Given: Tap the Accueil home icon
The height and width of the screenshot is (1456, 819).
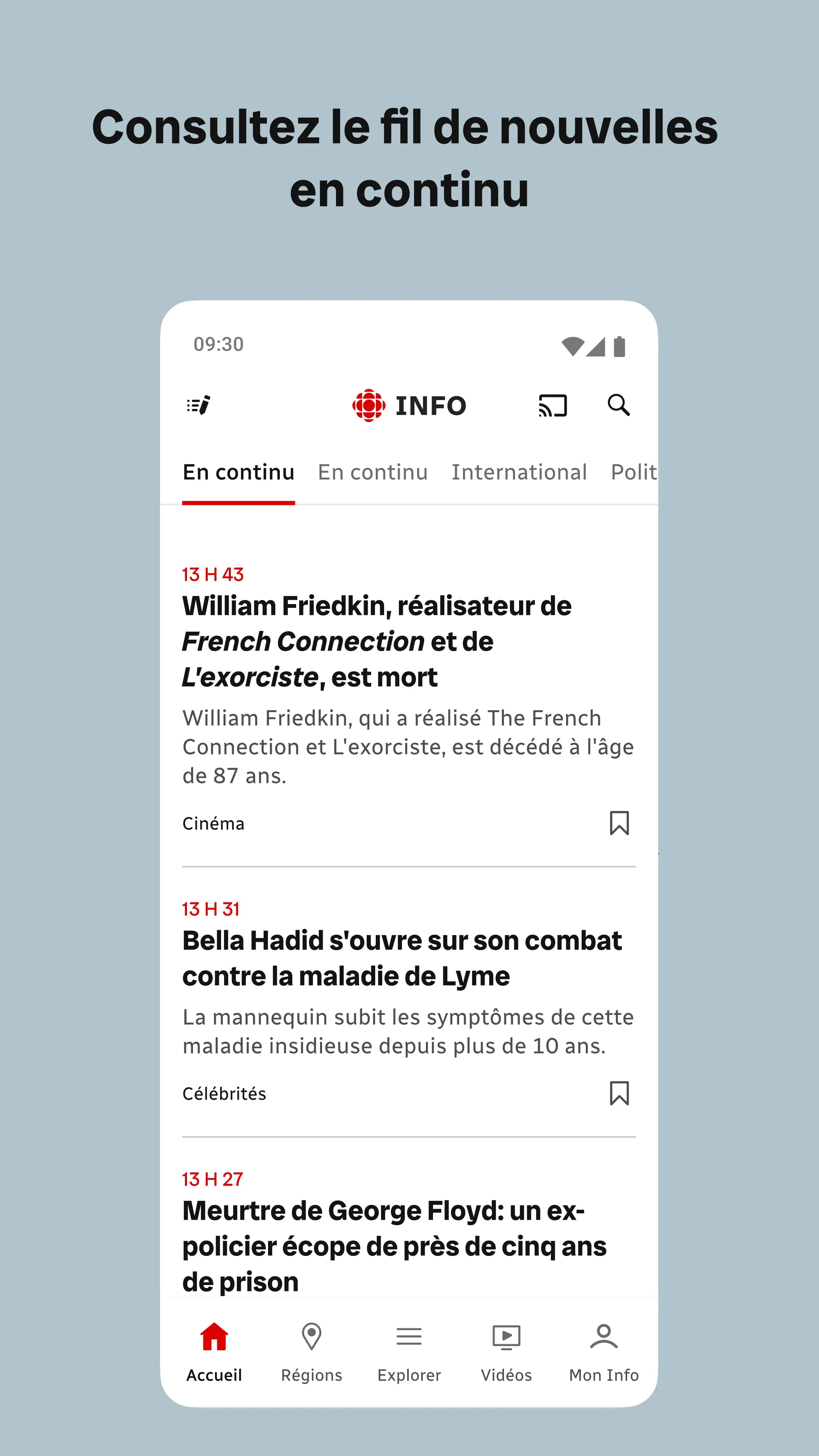Looking at the screenshot, I should (213, 1337).
